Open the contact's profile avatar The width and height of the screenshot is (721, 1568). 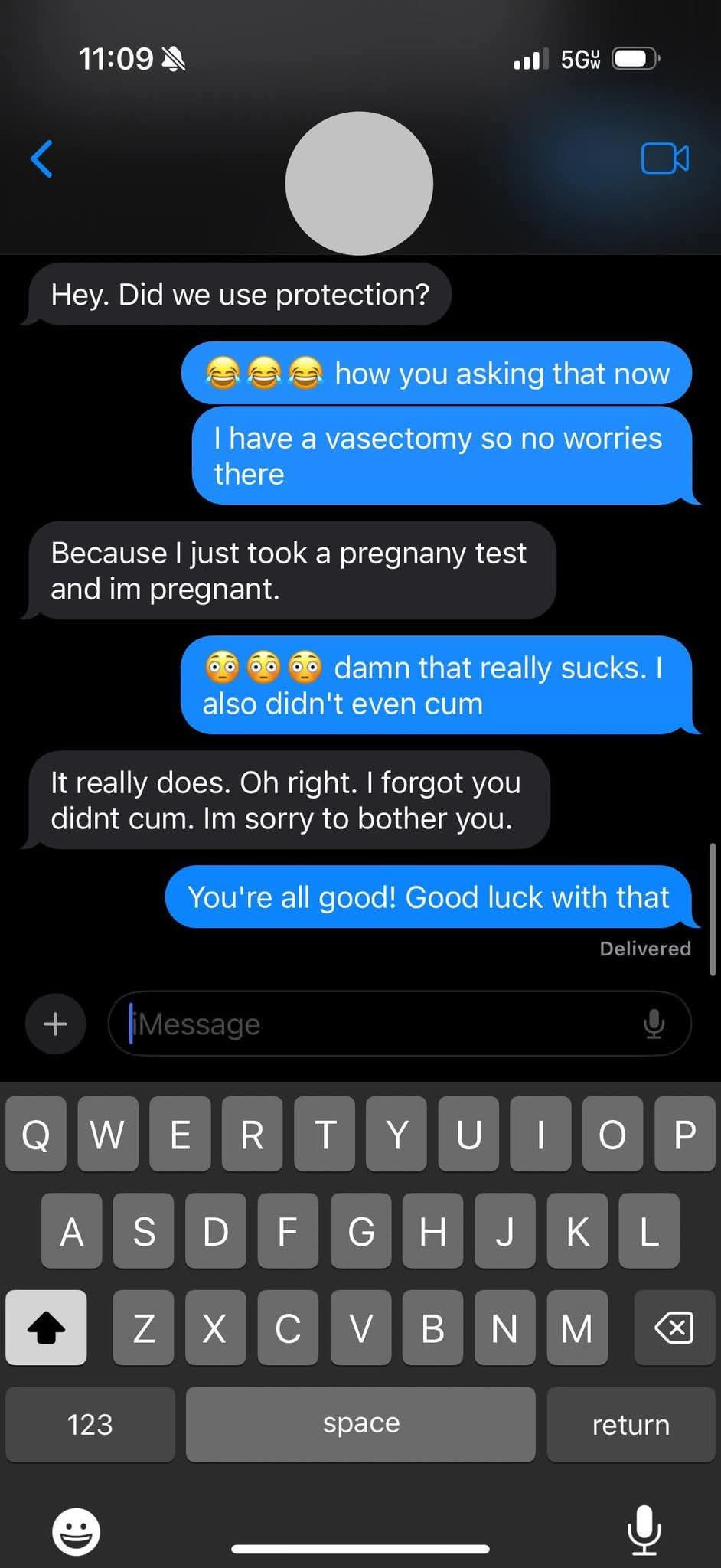point(359,183)
